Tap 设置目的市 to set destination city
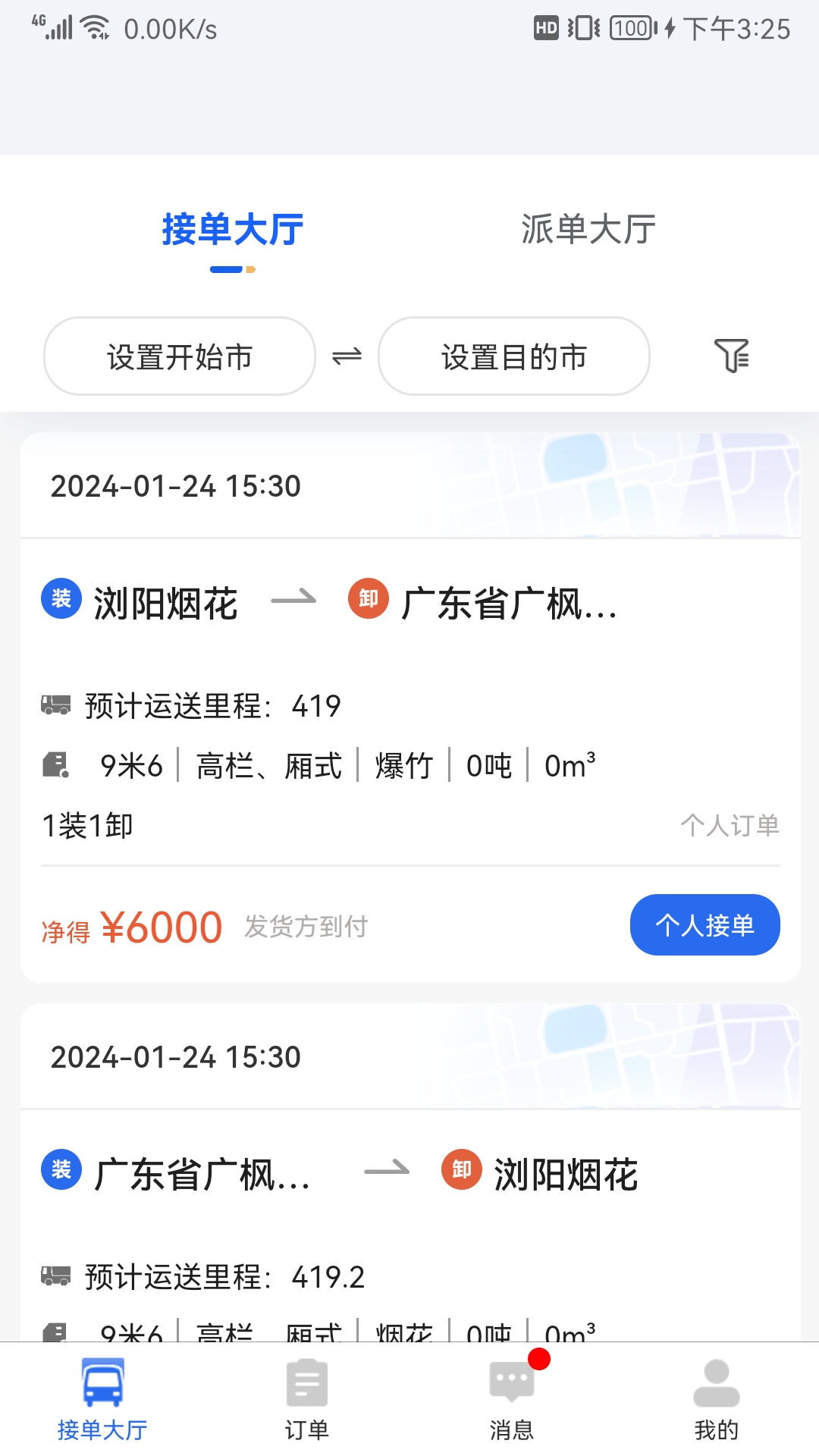819x1456 pixels. [514, 356]
